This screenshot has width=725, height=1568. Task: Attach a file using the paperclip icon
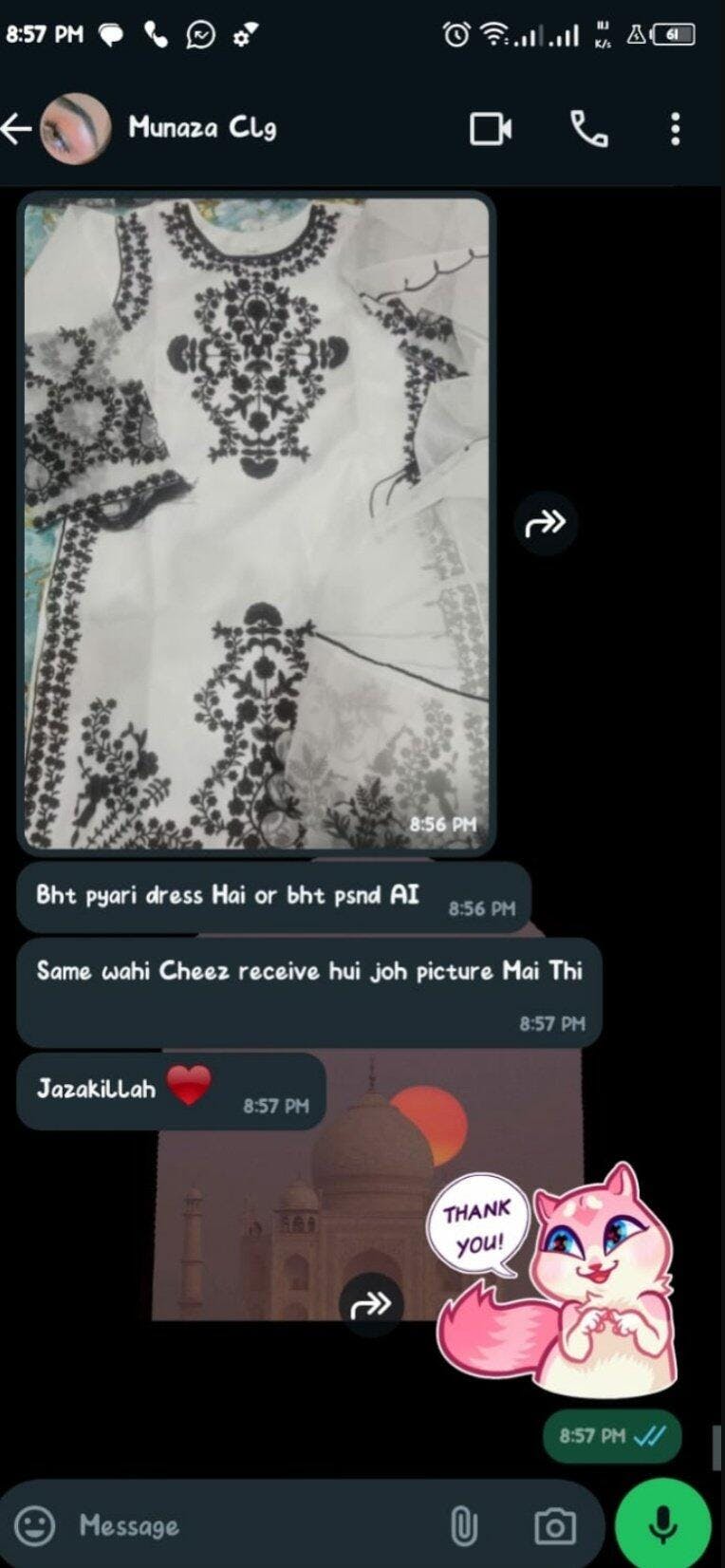click(462, 1526)
